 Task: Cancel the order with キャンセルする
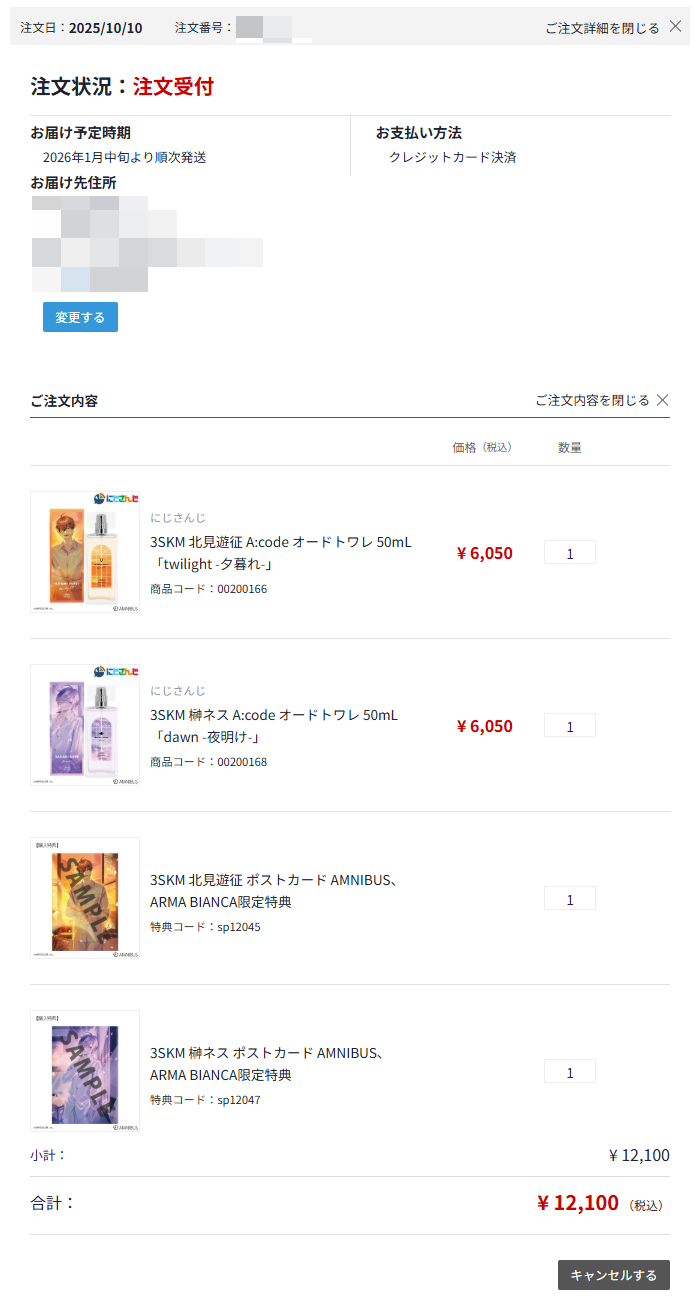pos(613,1275)
